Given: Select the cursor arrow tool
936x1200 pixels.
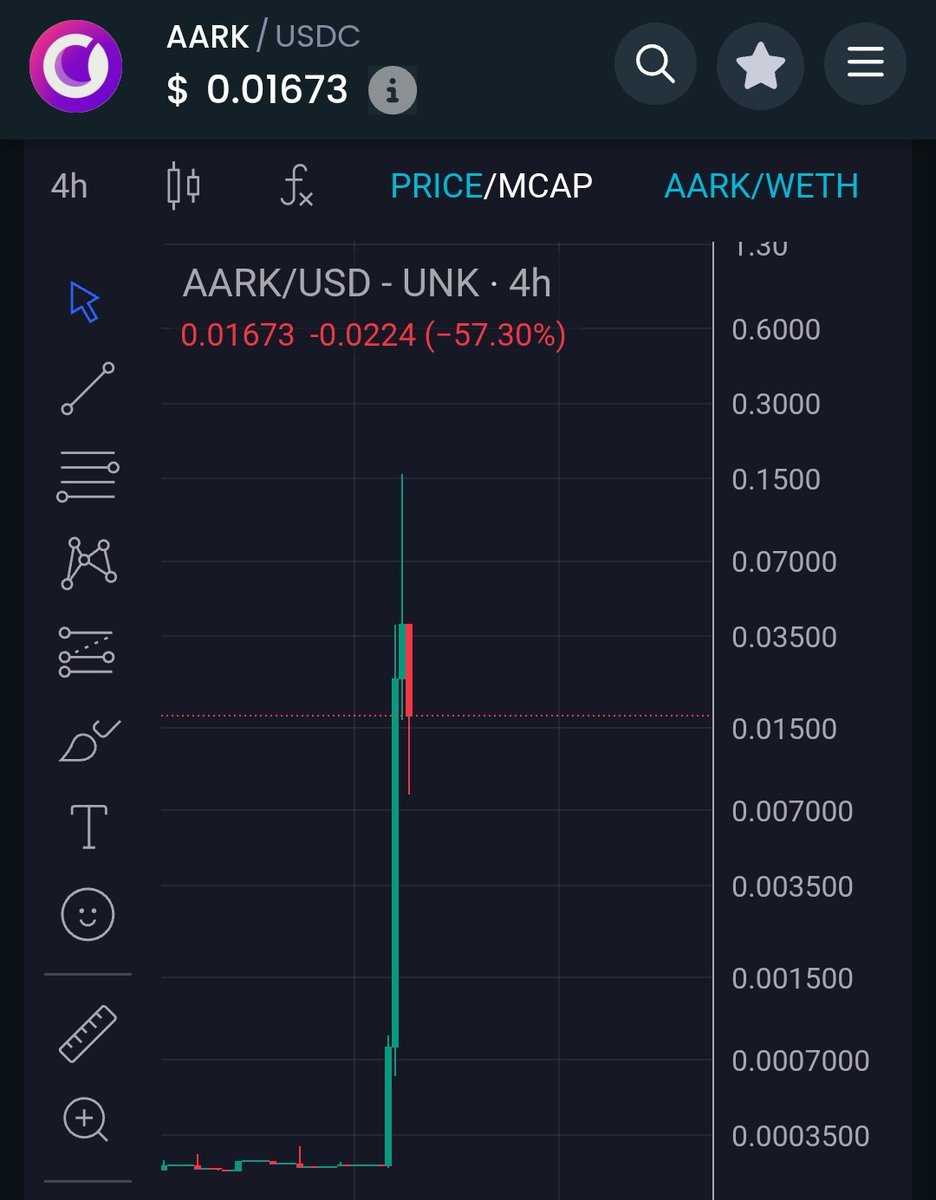Looking at the screenshot, I should coord(86,302).
